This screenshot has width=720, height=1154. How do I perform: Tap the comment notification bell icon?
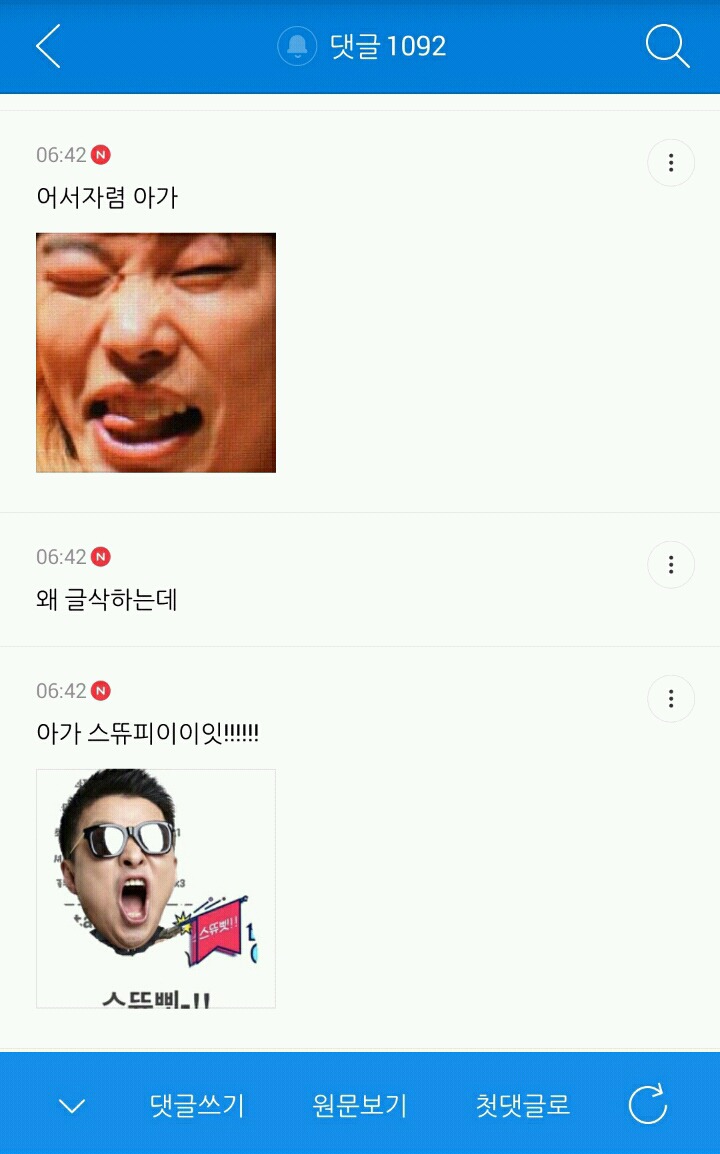pos(297,46)
